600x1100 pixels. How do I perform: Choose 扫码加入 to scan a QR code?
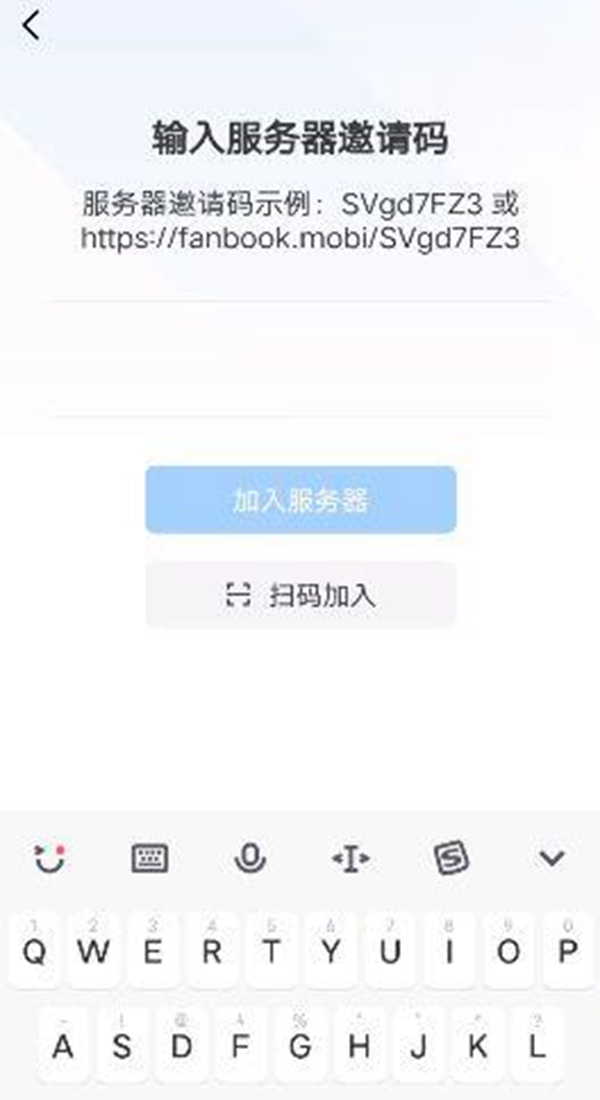[300, 596]
